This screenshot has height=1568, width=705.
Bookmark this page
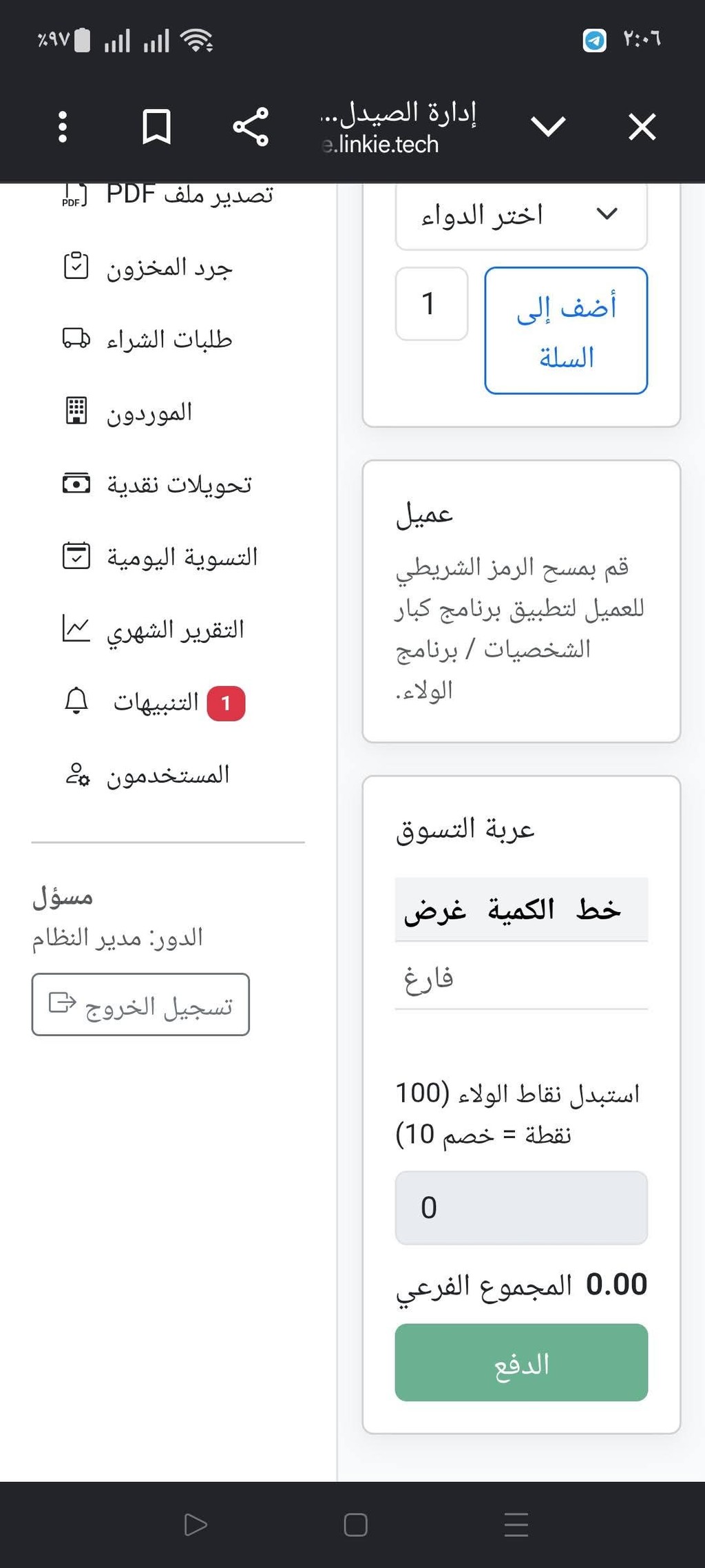pyautogui.click(x=156, y=127)
